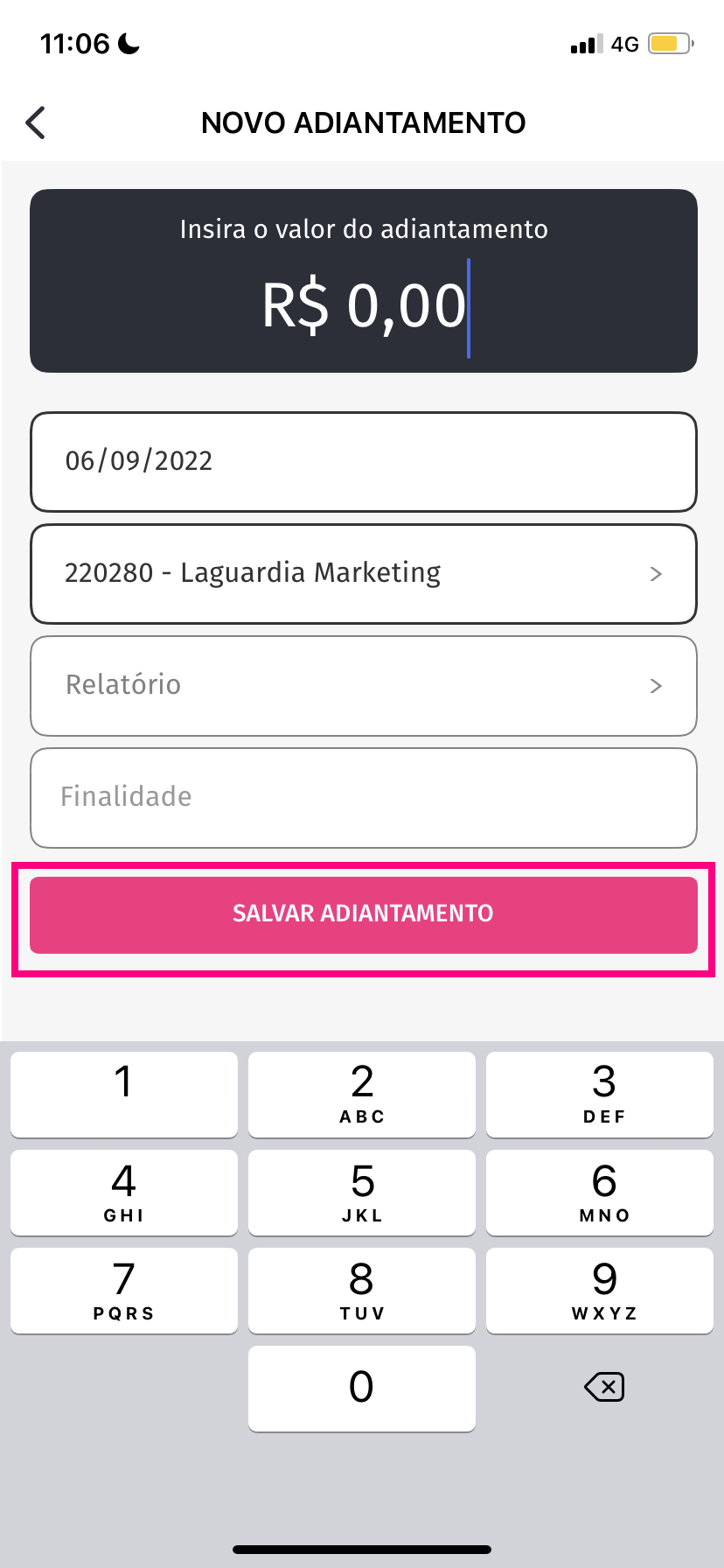Type digit 5 on the keypad
This screenshot has width=724, height=1568.
pyautogui.click(x=362, y=1192)
